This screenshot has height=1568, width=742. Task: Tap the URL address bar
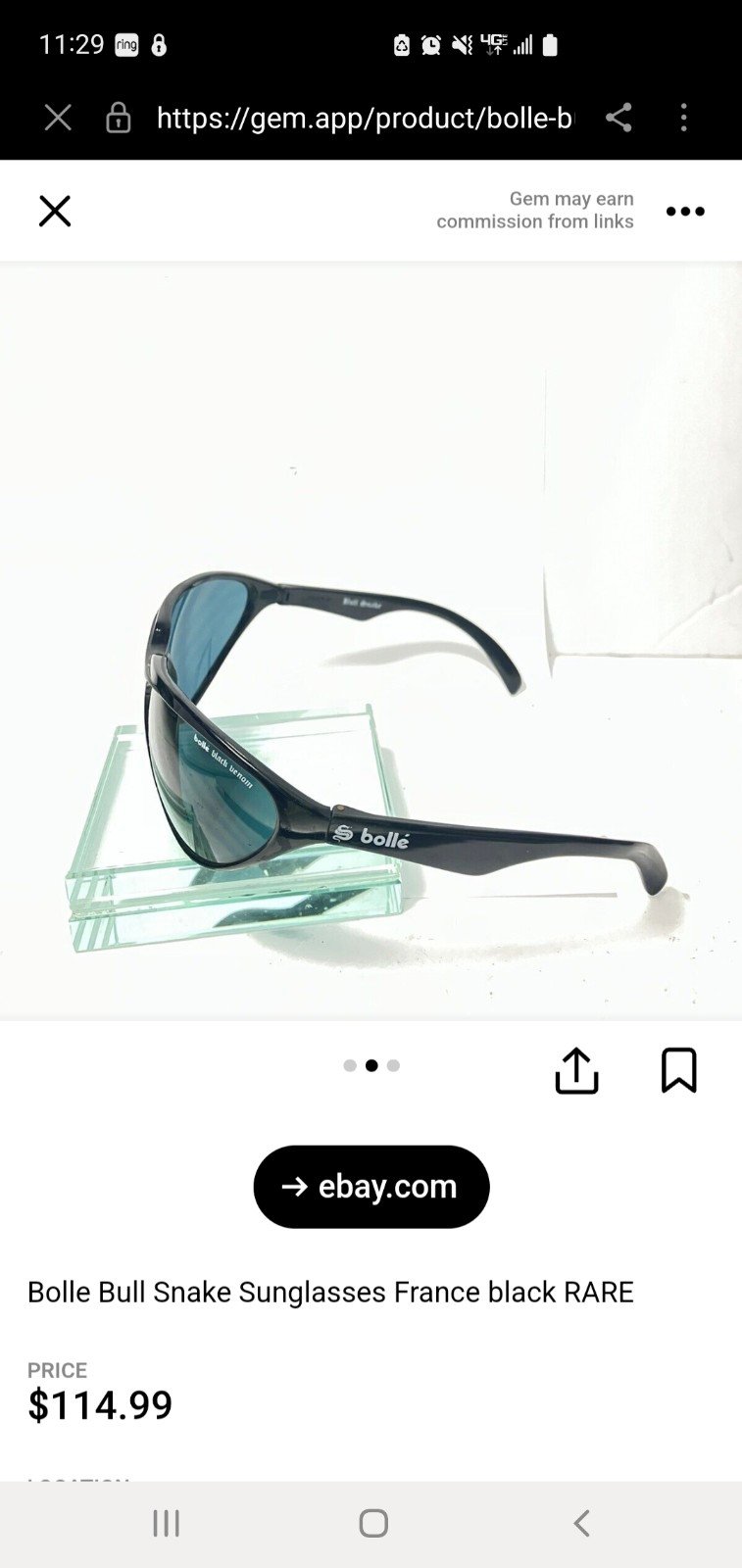(x=365, y=119)
